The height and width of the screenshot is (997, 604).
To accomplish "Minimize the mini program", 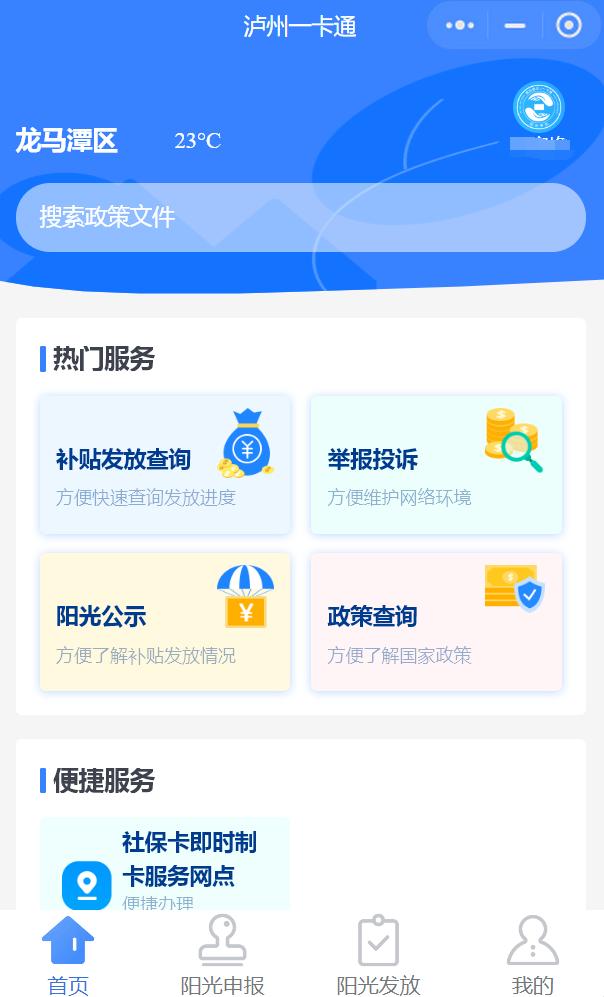I will 515,26.
